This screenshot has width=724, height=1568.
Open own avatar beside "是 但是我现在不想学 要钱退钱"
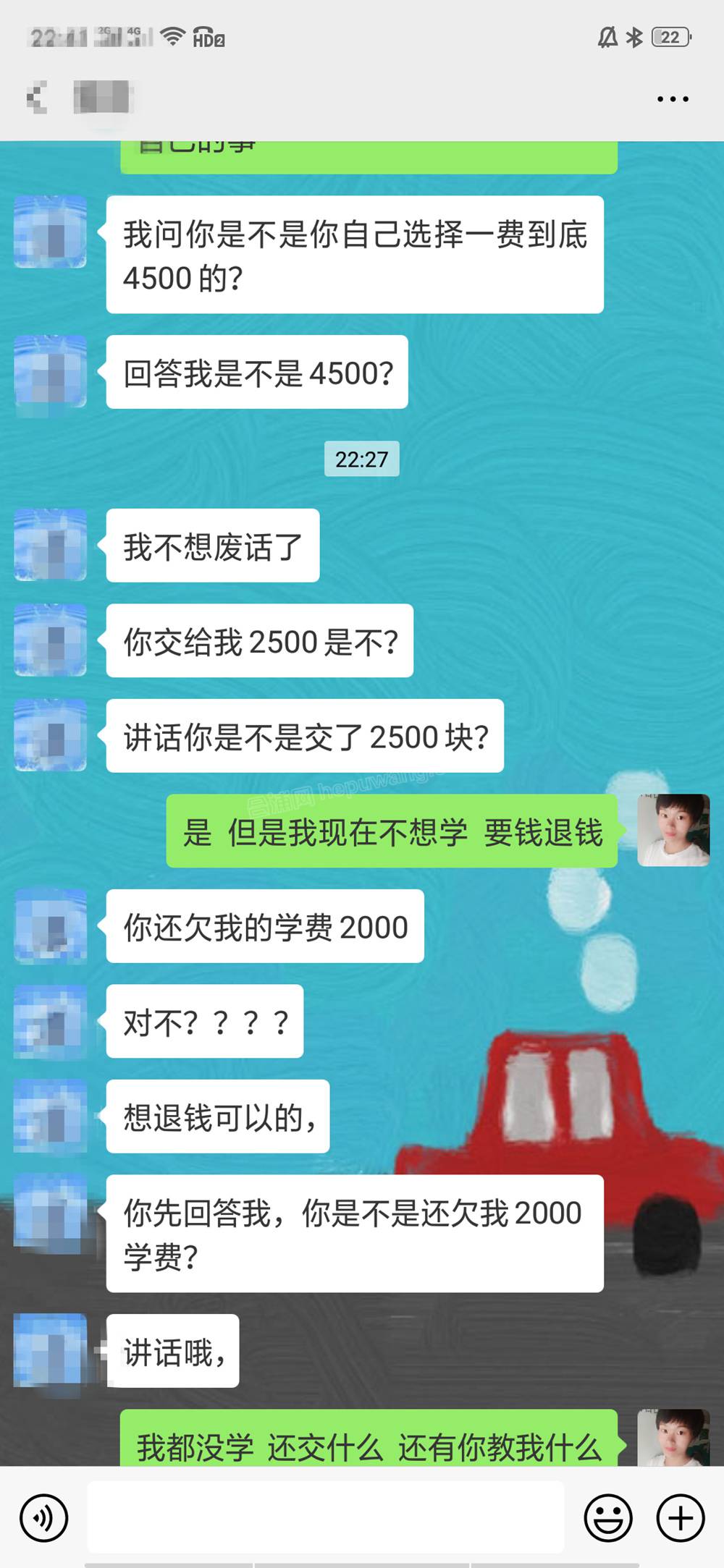point(673,830)
